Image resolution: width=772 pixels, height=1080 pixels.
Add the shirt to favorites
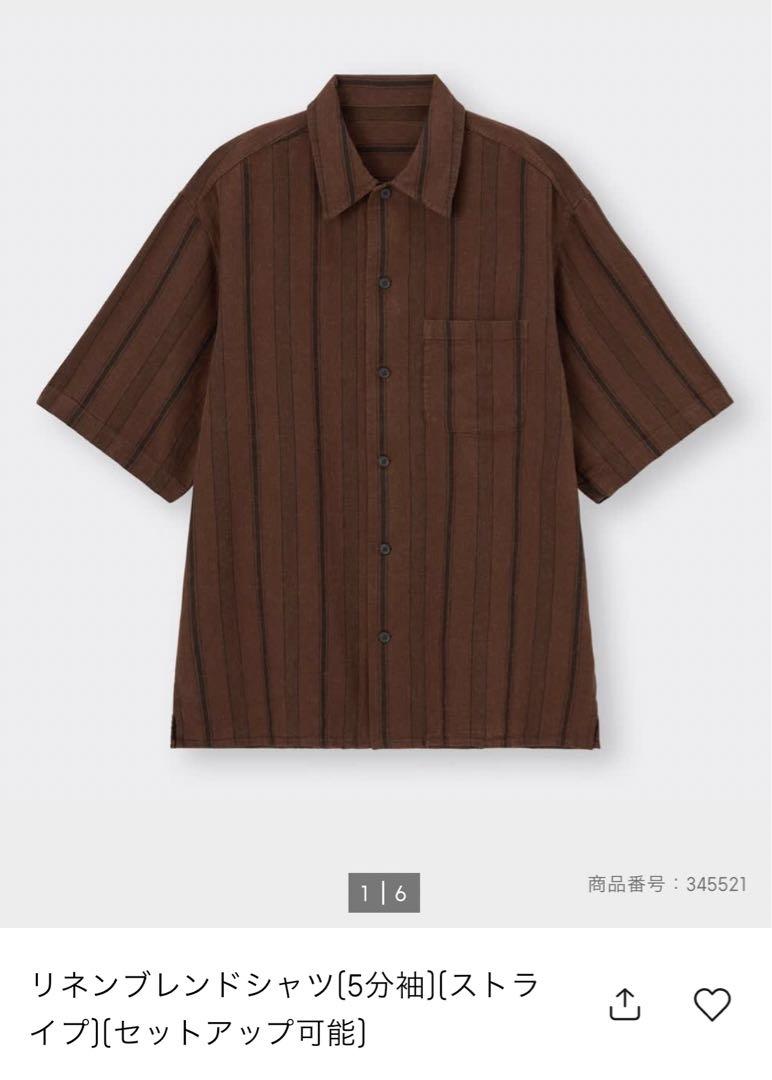pyautogui.click(x=712, y=1004)
